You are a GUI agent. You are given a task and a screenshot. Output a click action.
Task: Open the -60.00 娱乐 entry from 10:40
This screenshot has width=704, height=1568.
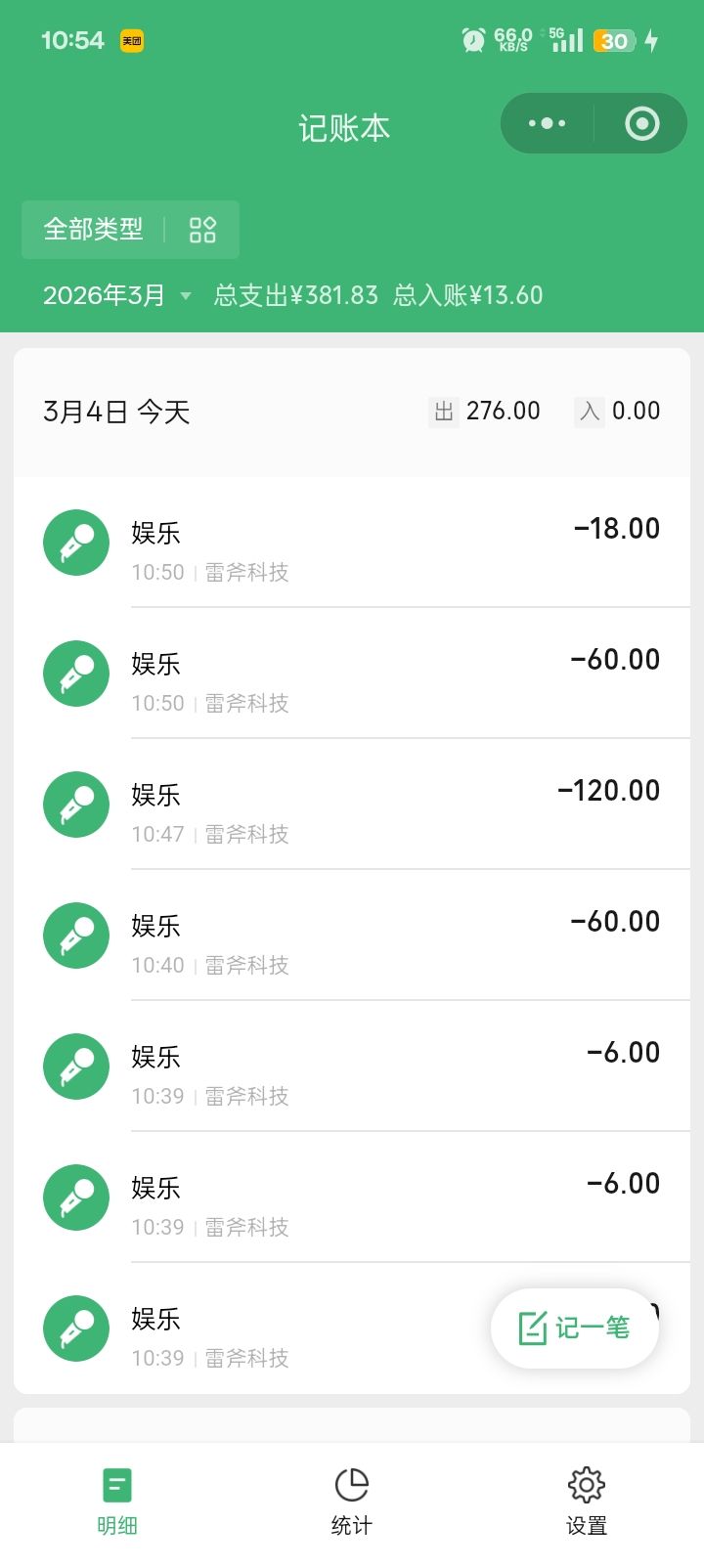pos(352,936)
